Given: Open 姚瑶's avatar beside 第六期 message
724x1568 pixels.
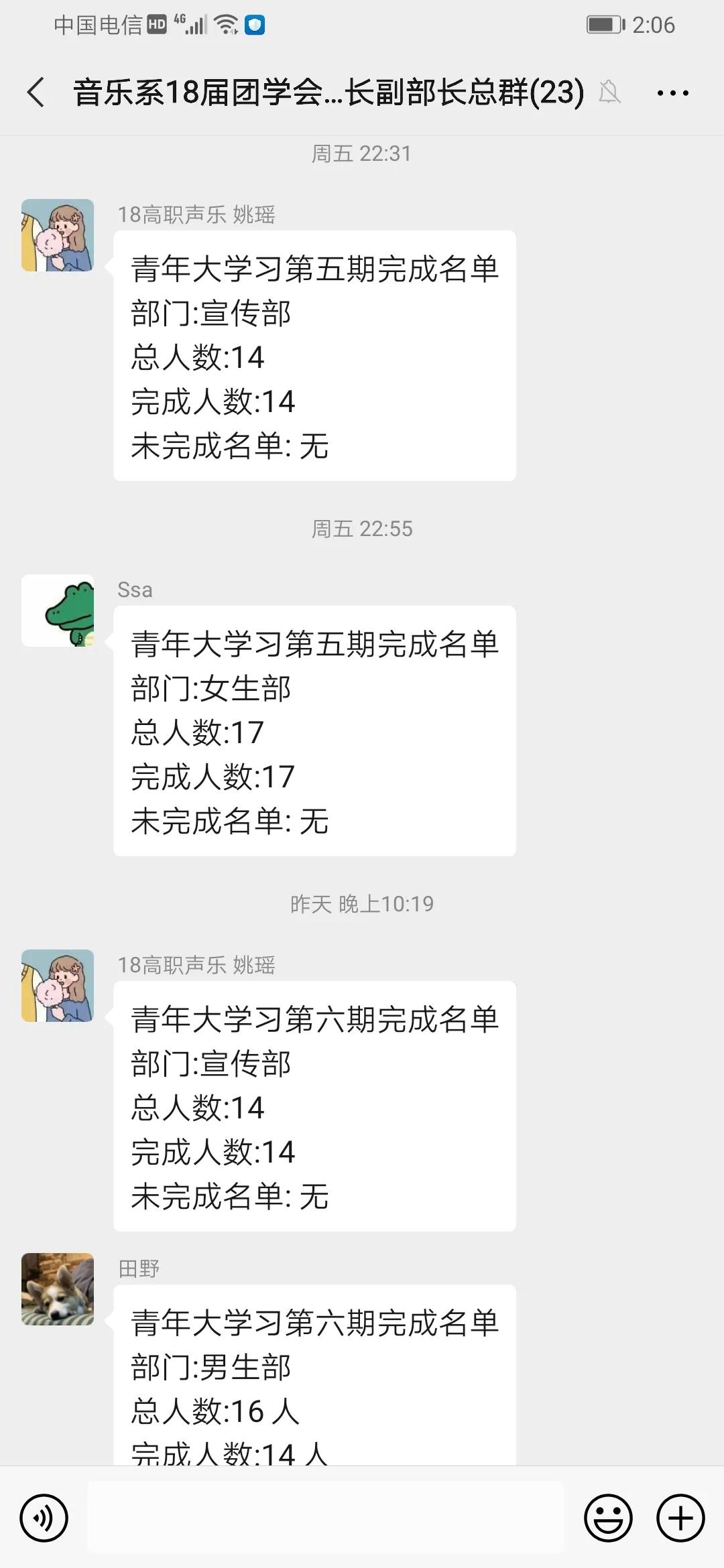Looking at the screenshot, I should [58, 986].
